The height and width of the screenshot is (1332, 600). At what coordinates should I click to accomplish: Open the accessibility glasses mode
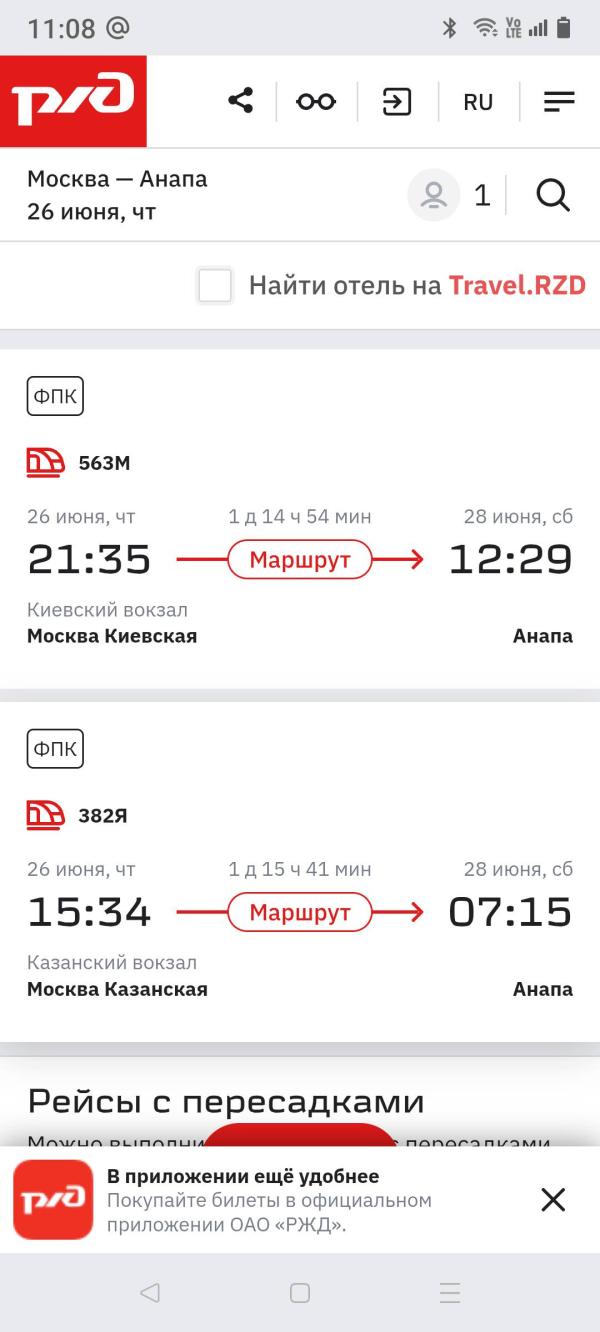[x=316, y=102]
